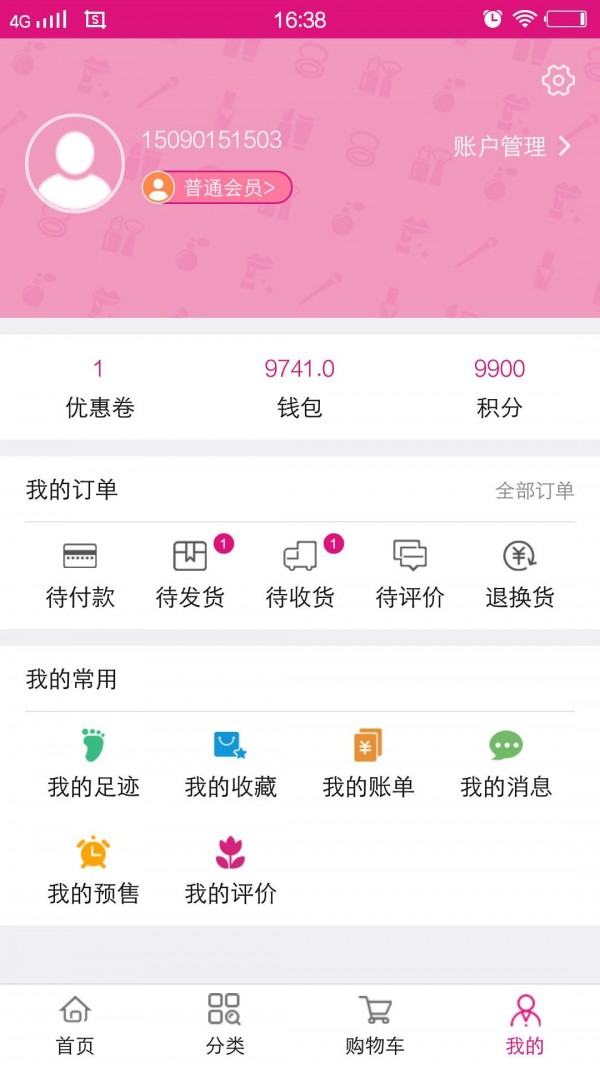Open 我的账单 bills

click(x=368, y=765)
